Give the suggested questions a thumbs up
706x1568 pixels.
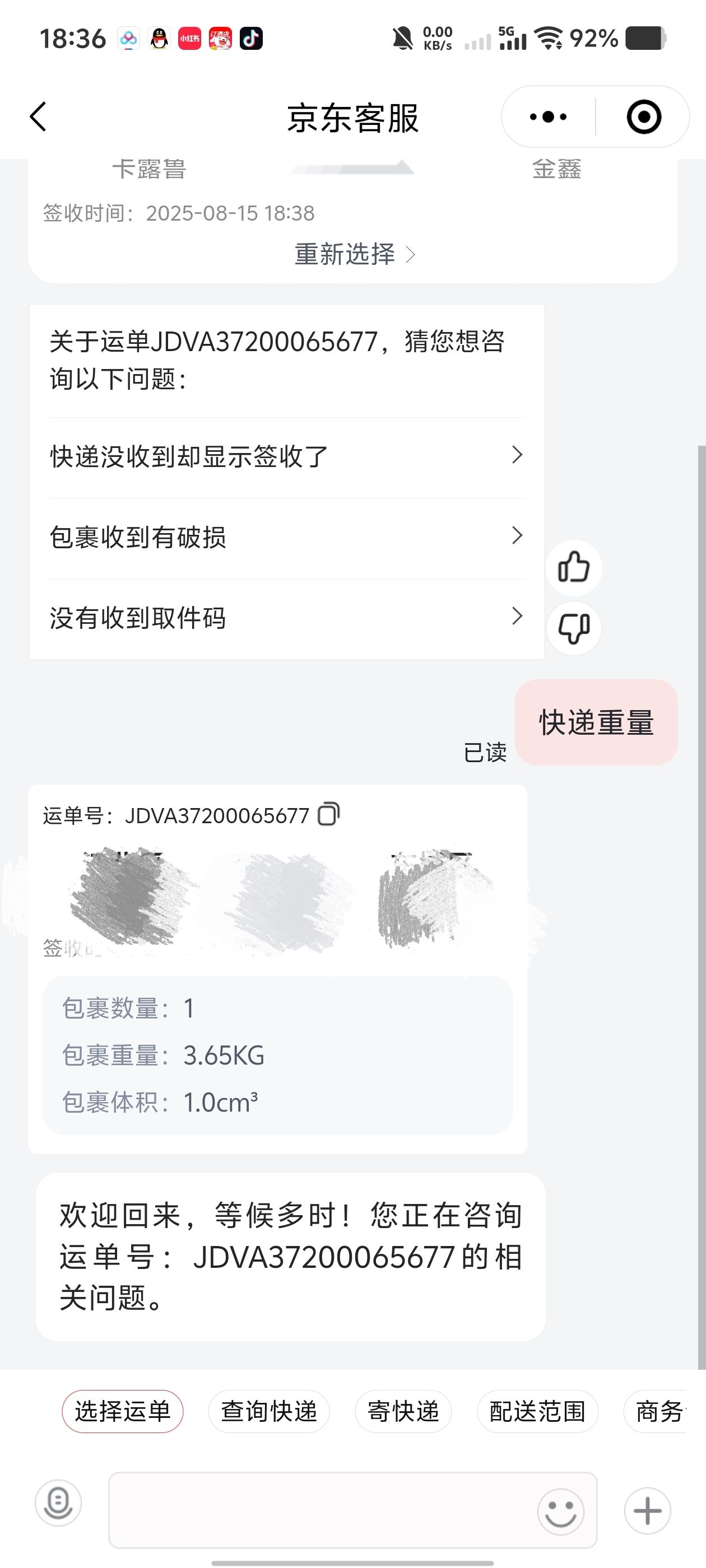click(574, 568)
